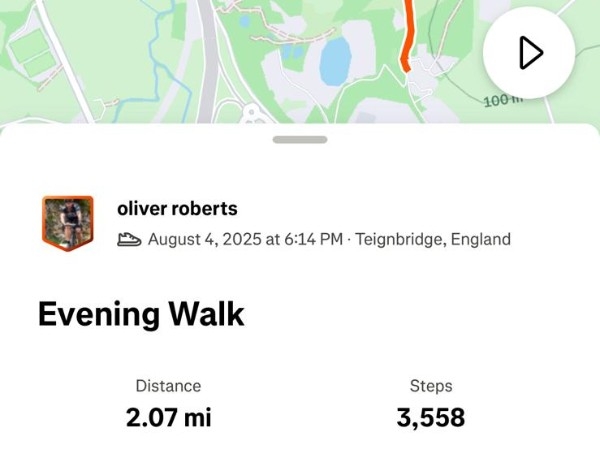Play the route flyover
The height and width of the screenshot is (450, 600).
tap(529, 53)
